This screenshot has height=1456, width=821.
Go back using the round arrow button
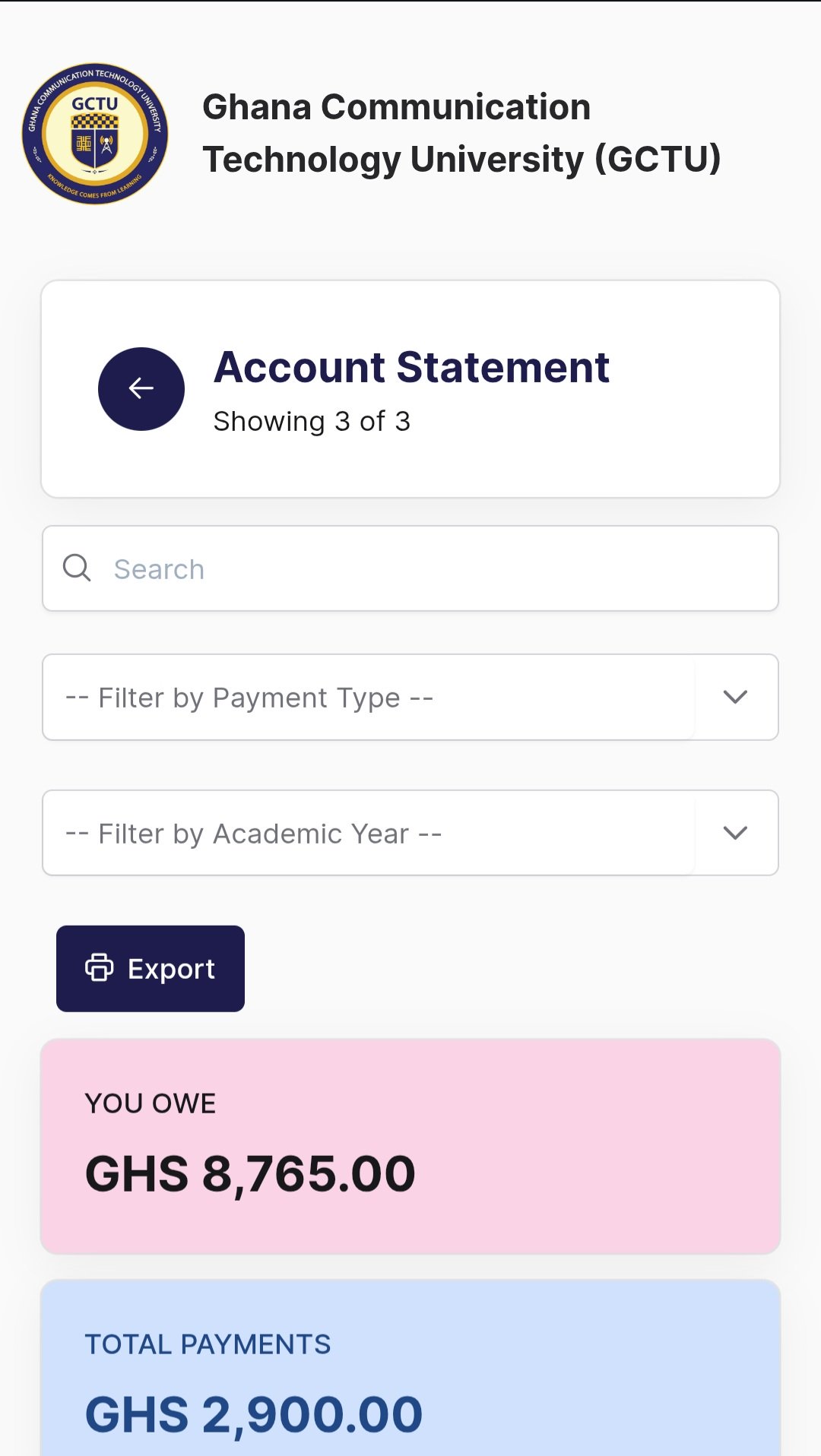(x=141, y=389)
